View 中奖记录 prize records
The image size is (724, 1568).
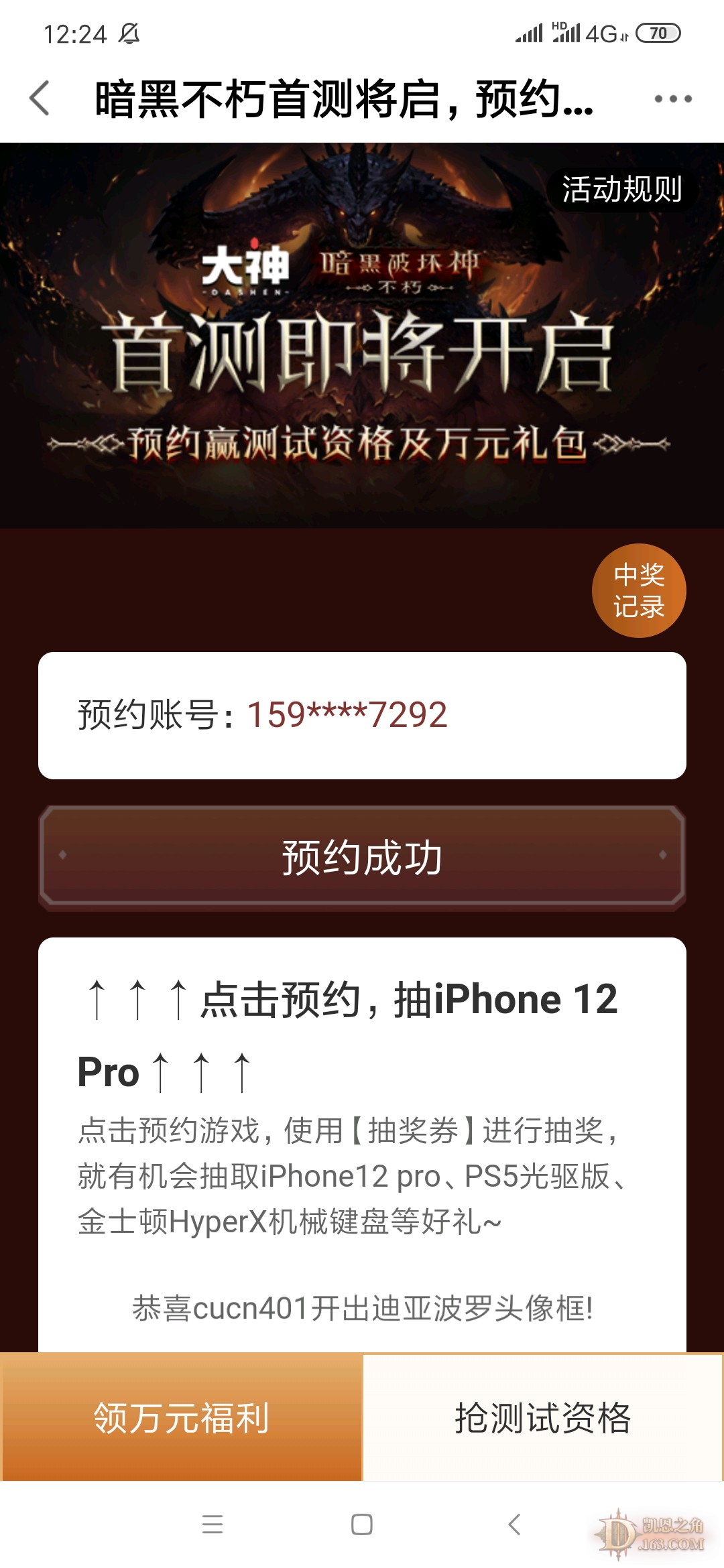(x=639, y=590)
